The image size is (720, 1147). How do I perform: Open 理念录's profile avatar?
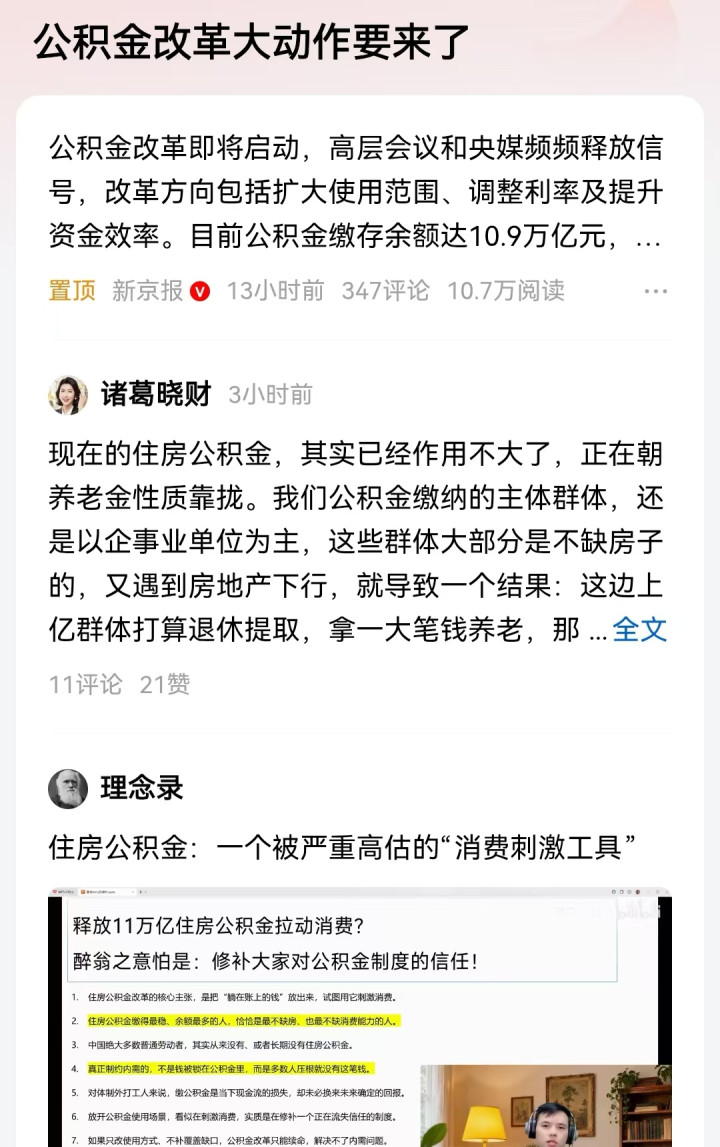pyautogui.click(x=68, y=788)
